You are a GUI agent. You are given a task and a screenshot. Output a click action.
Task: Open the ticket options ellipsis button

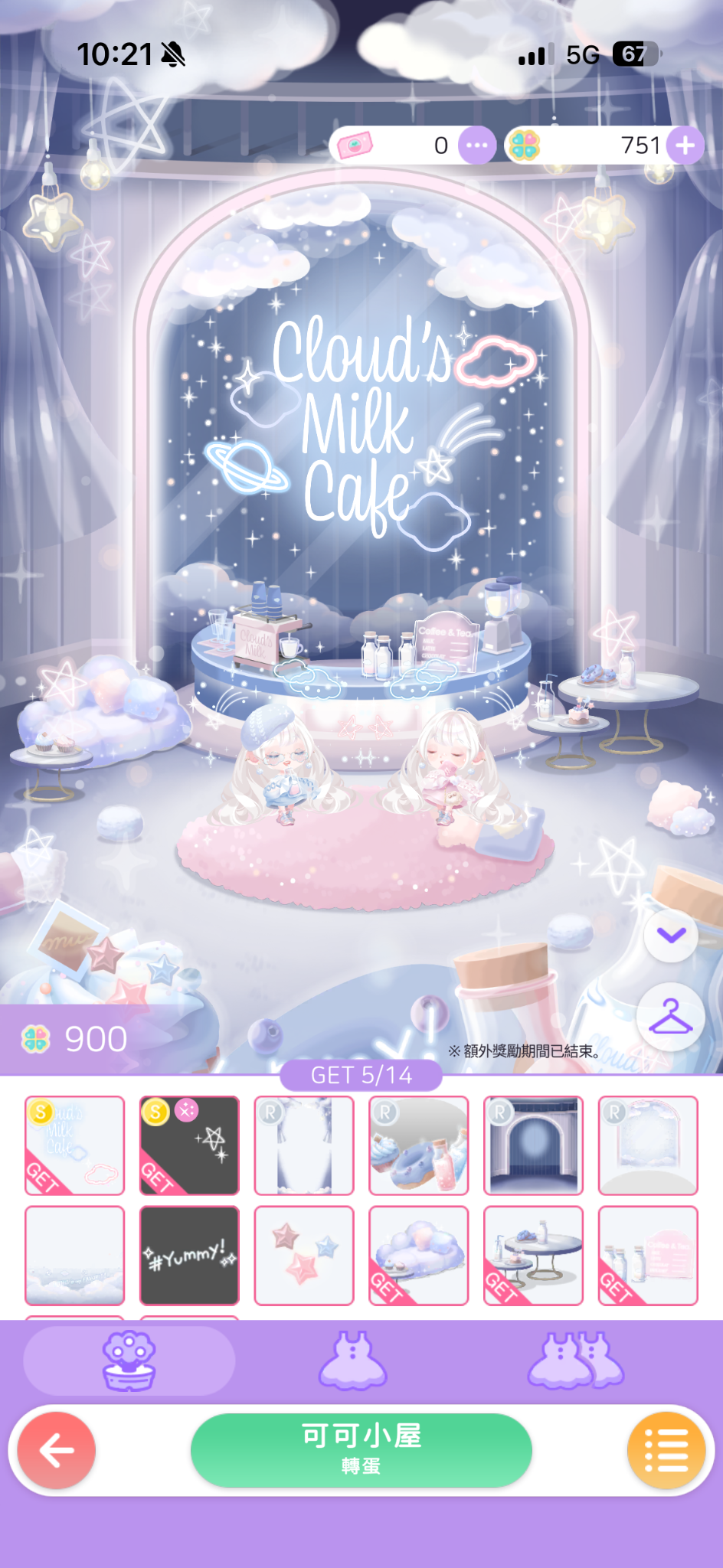476,145
